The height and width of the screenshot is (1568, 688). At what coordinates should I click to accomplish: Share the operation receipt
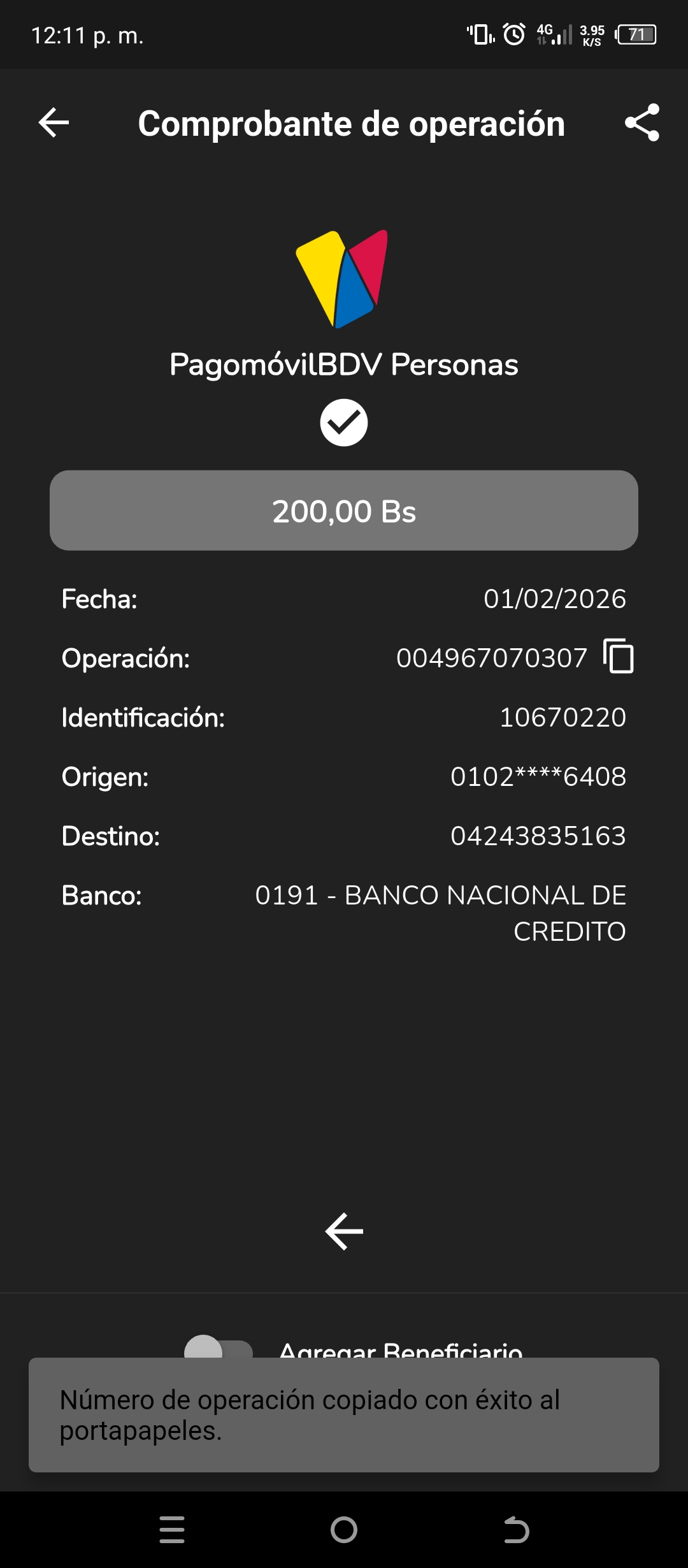641,122
